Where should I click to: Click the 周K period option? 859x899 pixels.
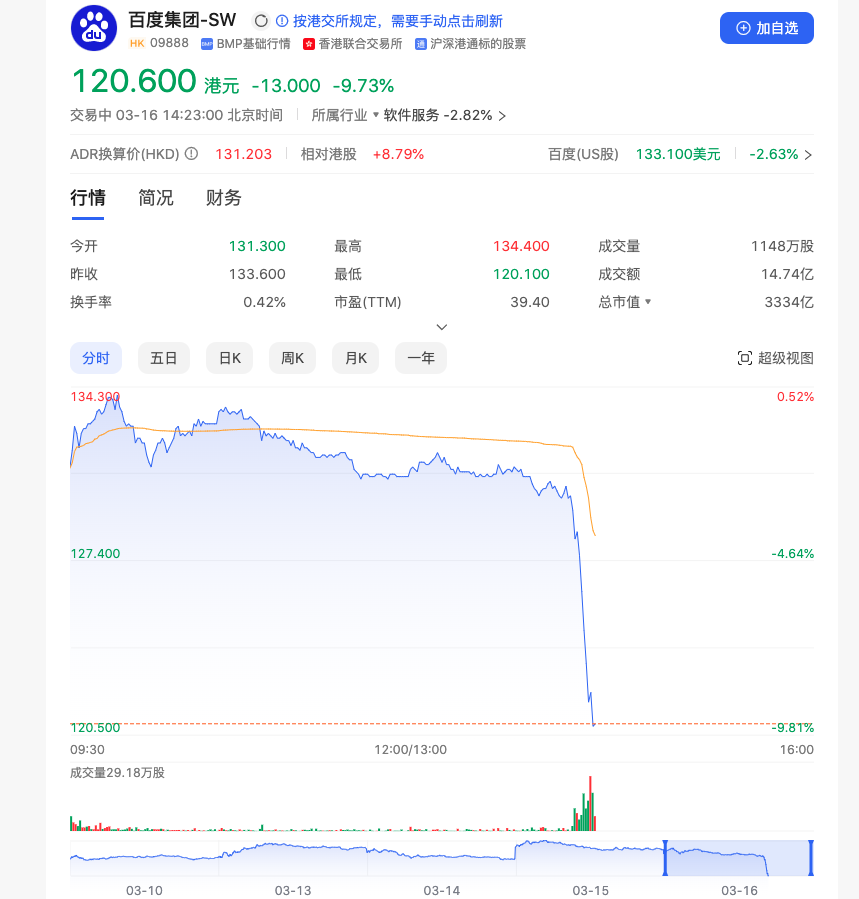coord(292,357)
